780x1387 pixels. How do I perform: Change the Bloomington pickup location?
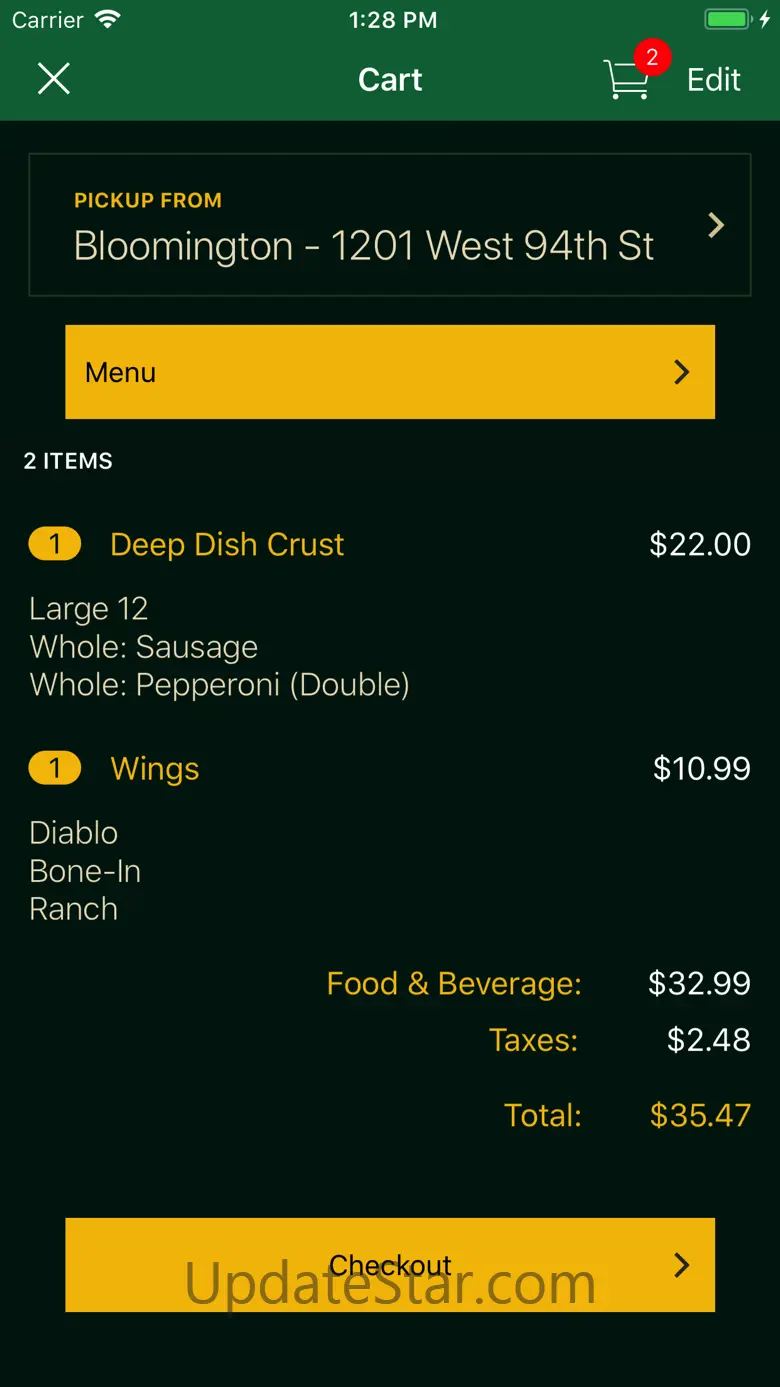click(389, 225)
